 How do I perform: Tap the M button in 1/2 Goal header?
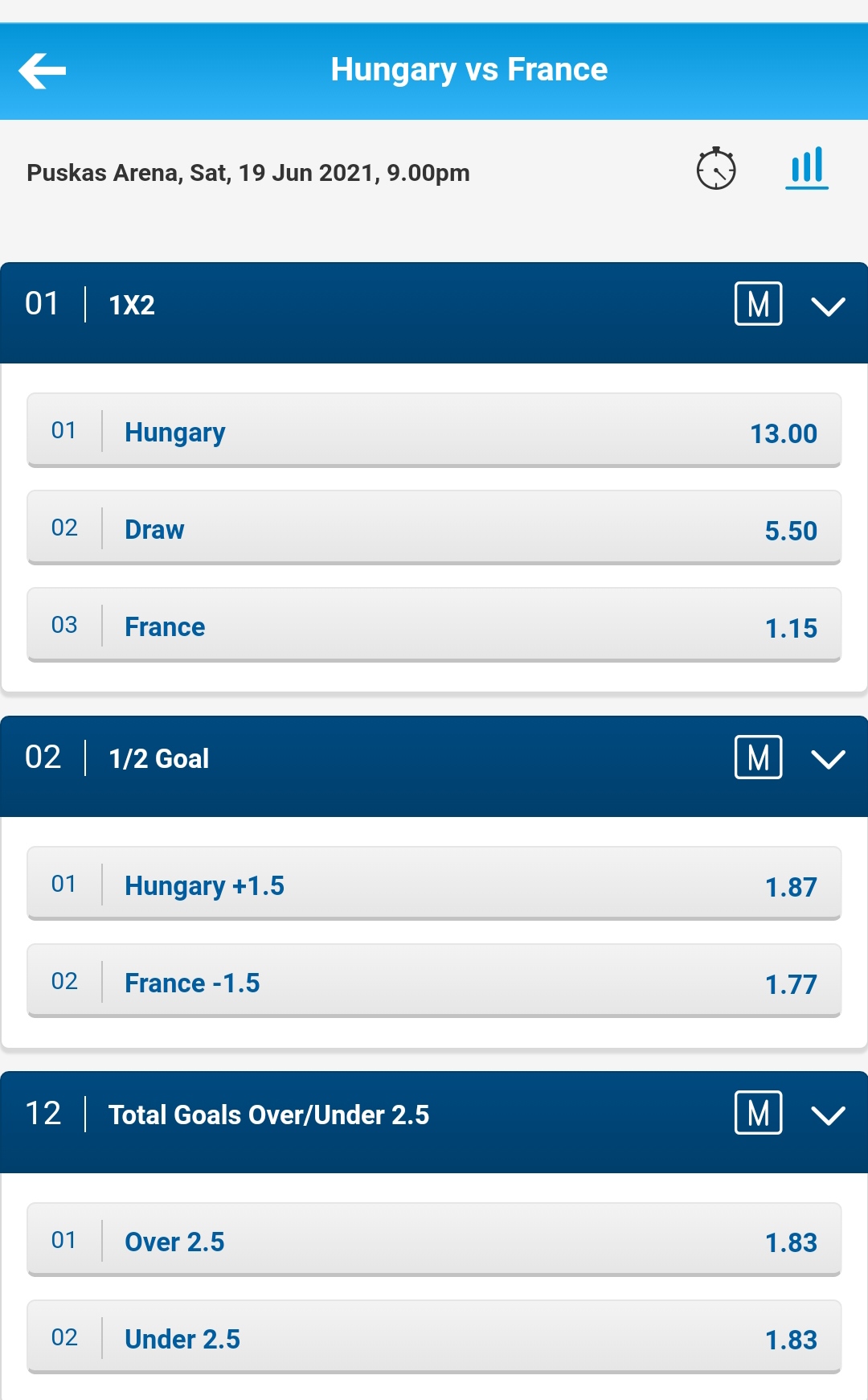[x=758, y=757]
